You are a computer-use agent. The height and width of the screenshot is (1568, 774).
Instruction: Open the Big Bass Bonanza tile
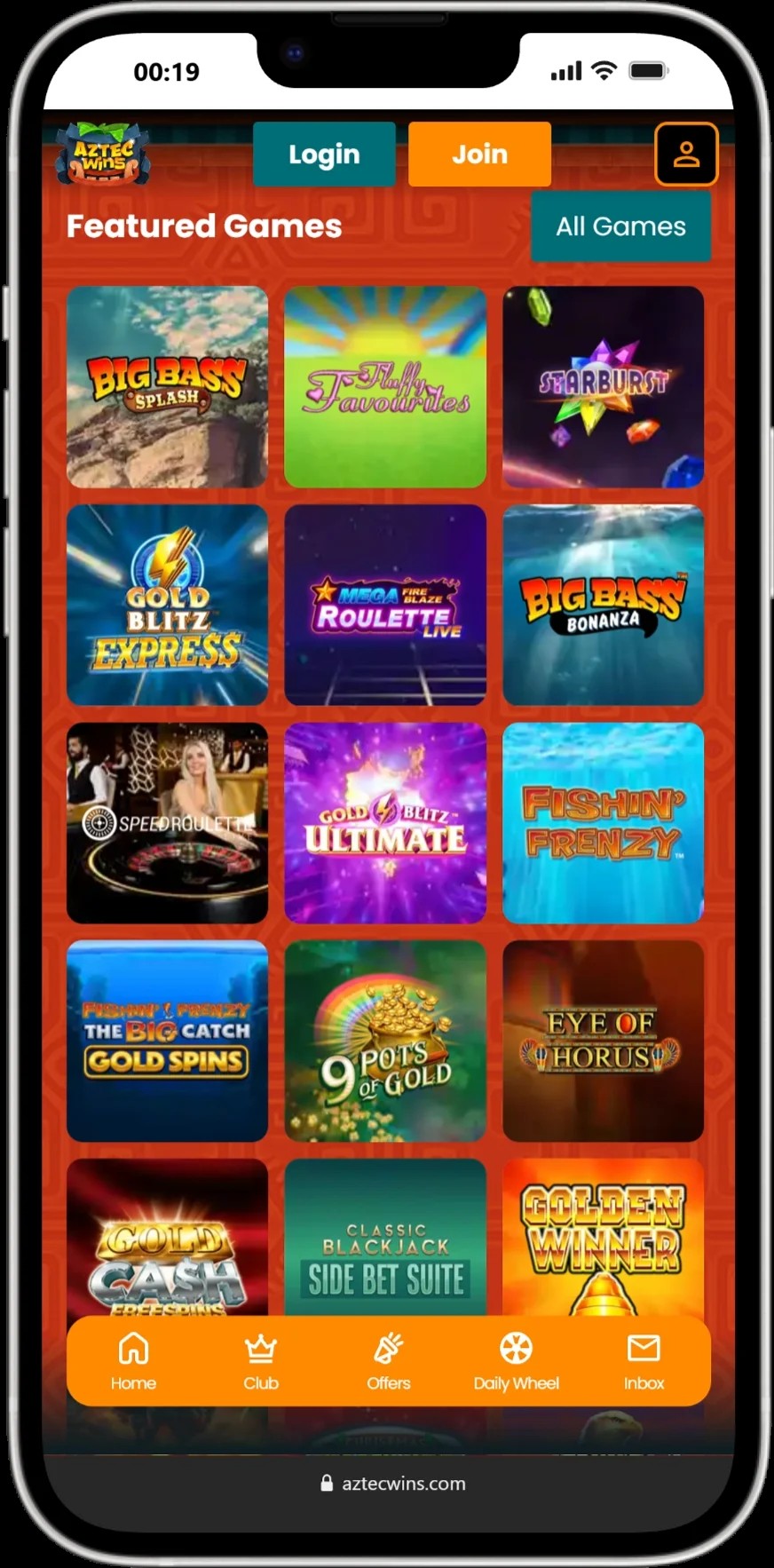coord(603,605)
